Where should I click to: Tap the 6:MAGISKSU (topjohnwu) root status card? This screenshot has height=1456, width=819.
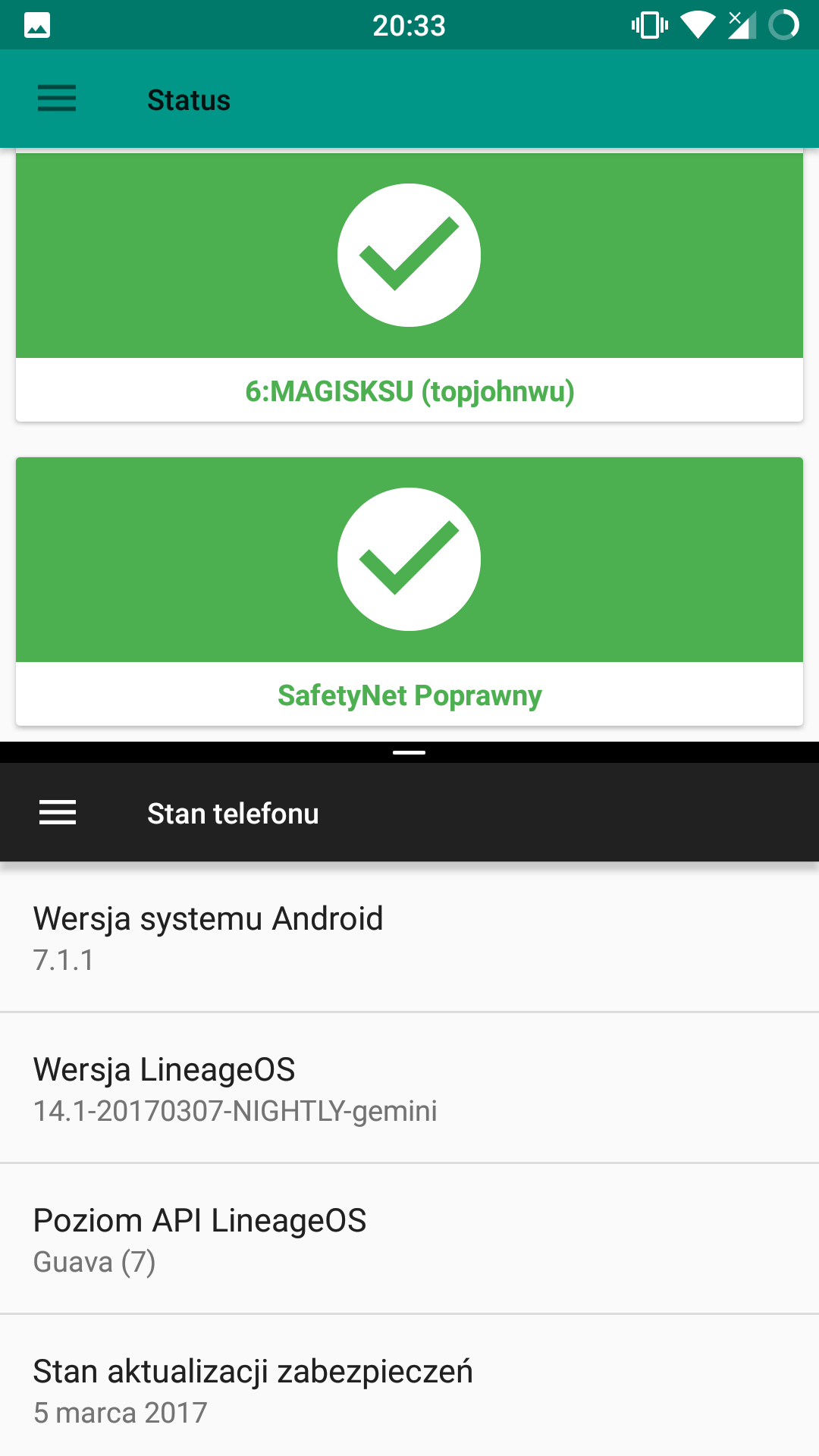409,287
